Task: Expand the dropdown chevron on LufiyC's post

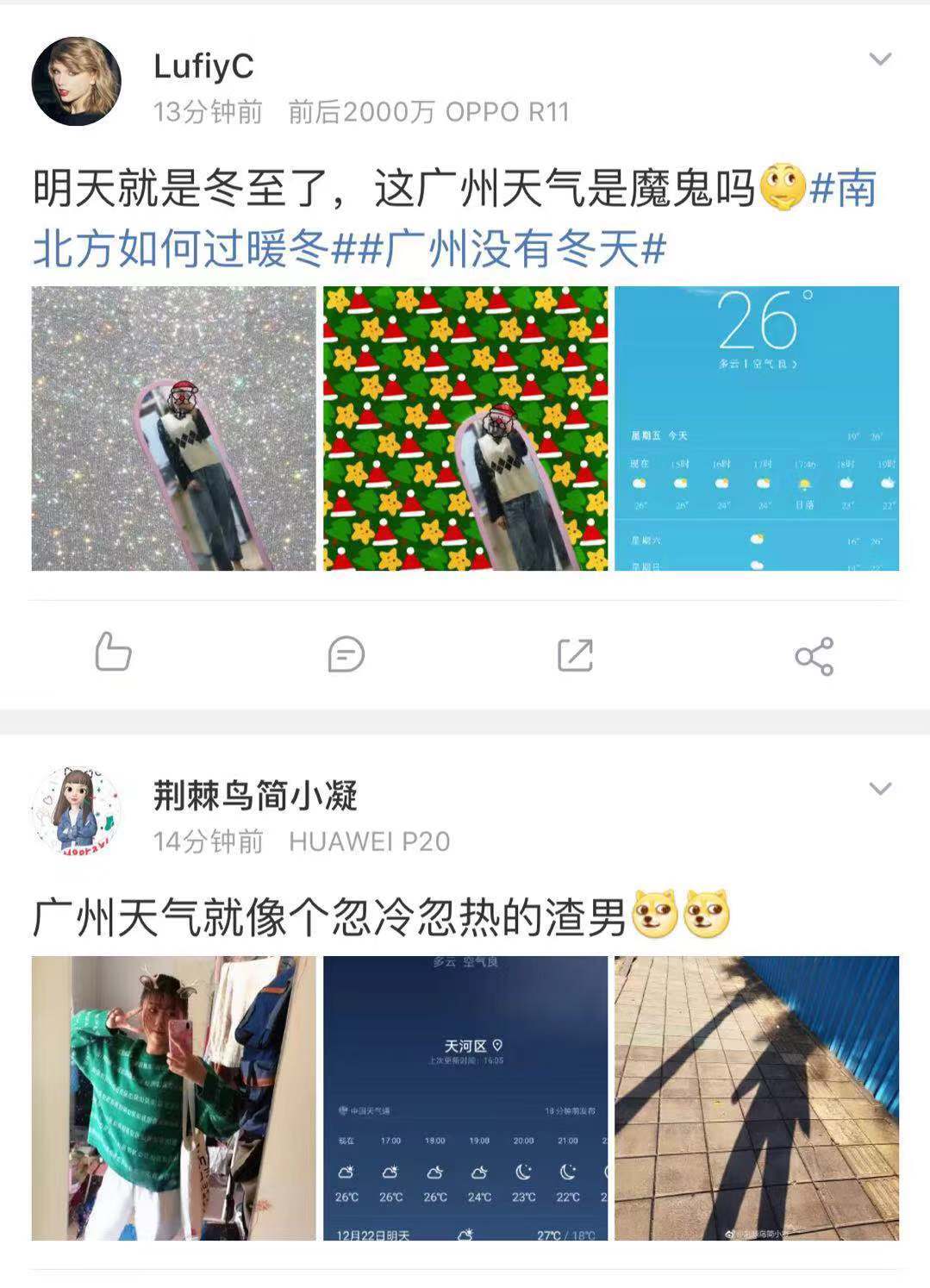Action: point(879,59)
